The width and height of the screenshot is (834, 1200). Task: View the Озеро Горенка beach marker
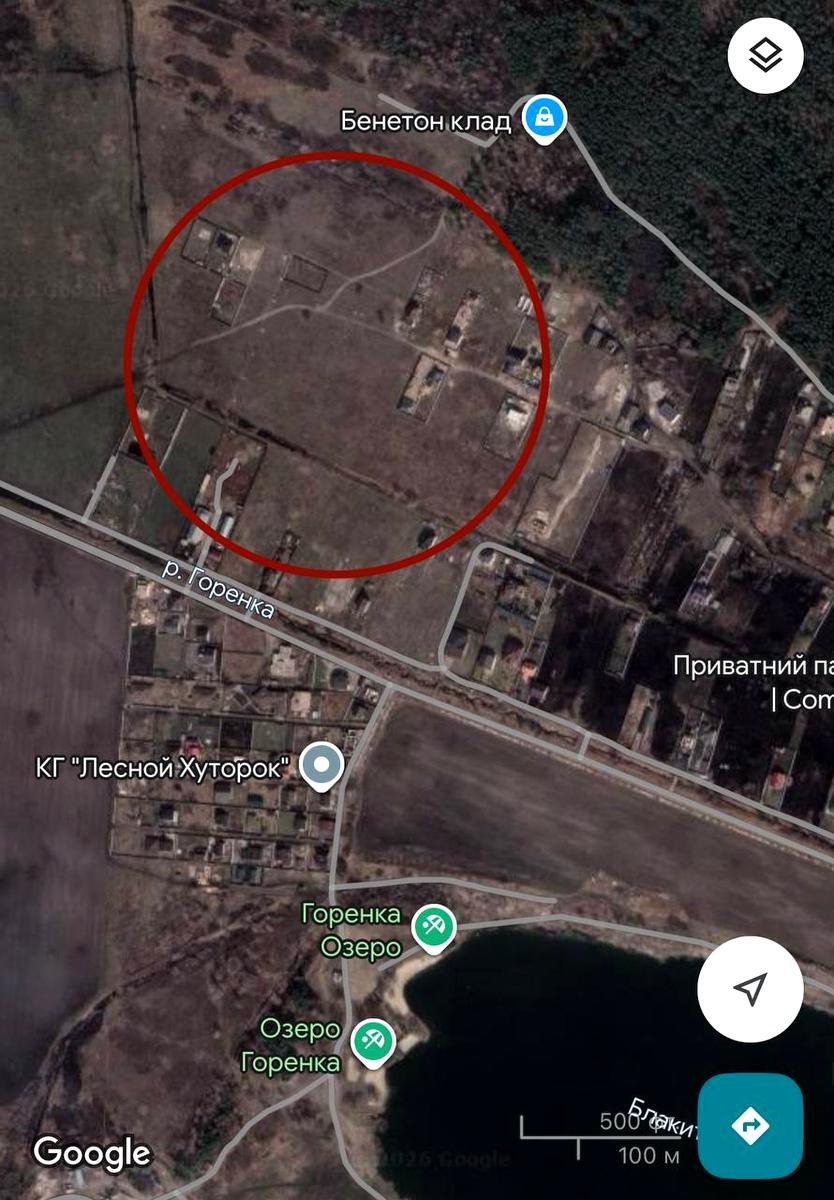click(373, 1042)
